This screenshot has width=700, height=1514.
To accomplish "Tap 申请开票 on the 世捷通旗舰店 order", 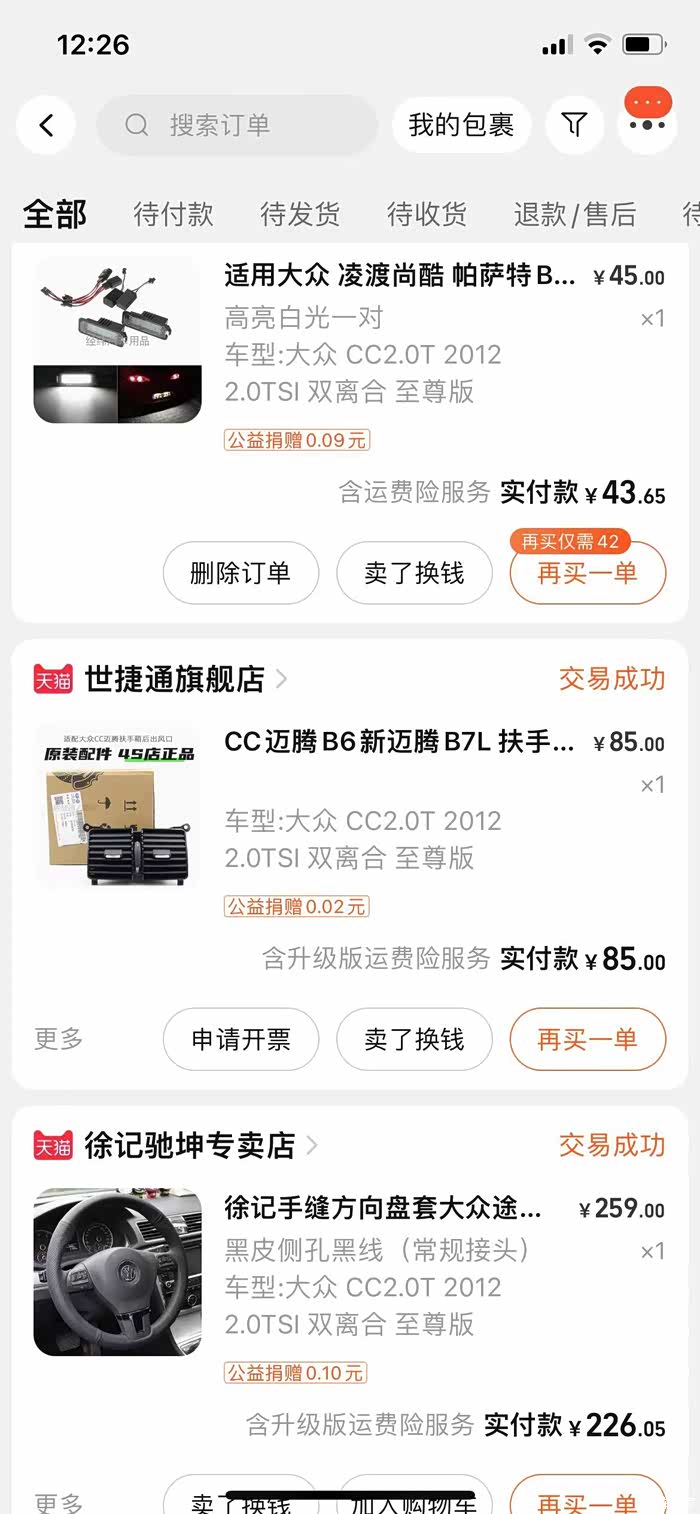I will [x=240, y=1039].
